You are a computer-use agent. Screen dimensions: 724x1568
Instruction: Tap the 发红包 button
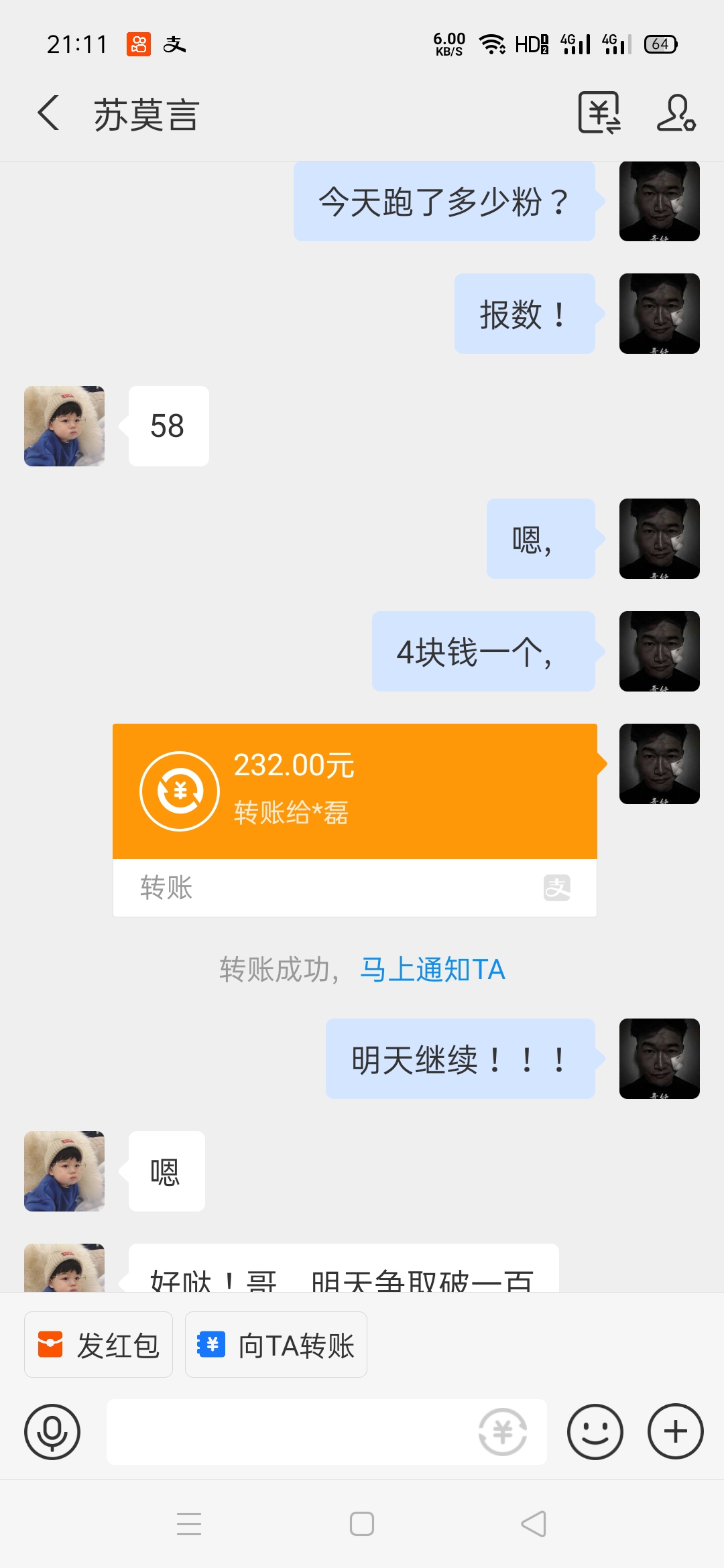pos(99,1345)
